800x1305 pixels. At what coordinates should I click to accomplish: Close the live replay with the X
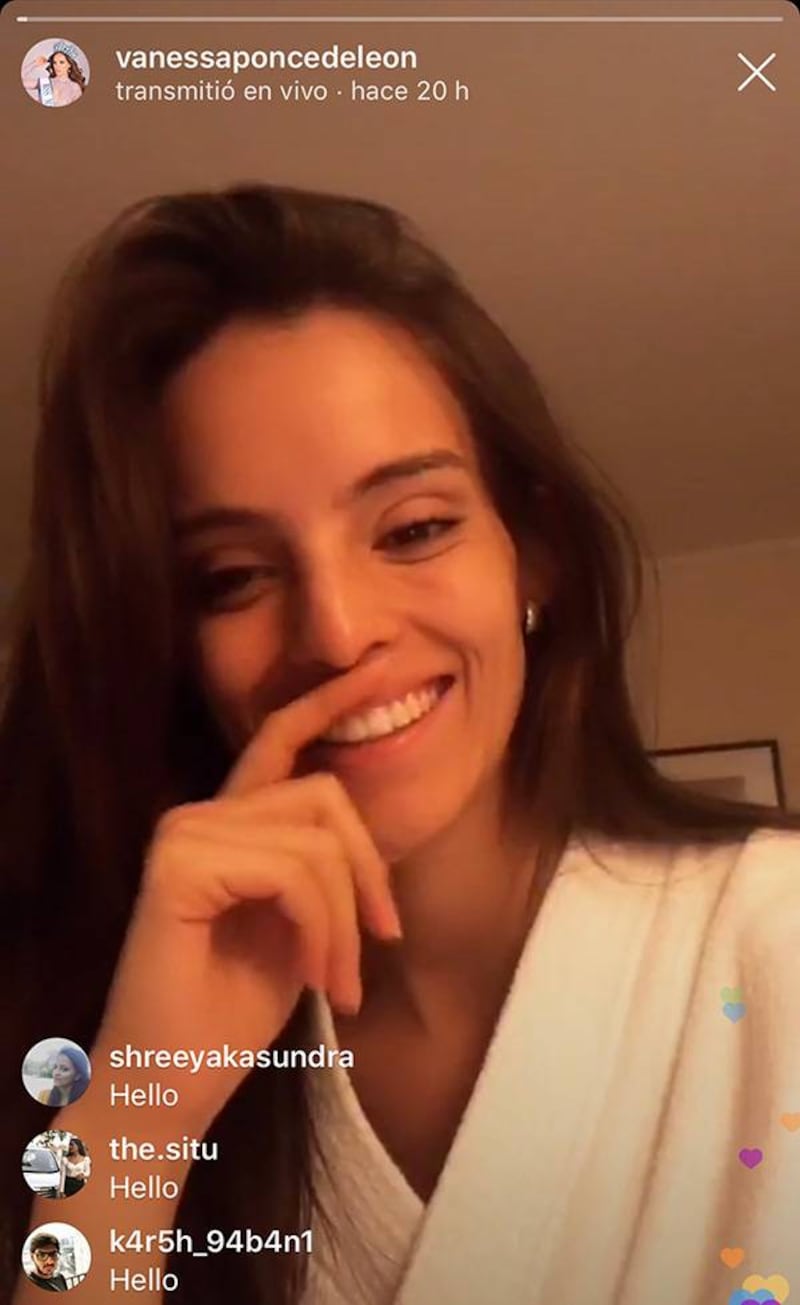point(756,73)
